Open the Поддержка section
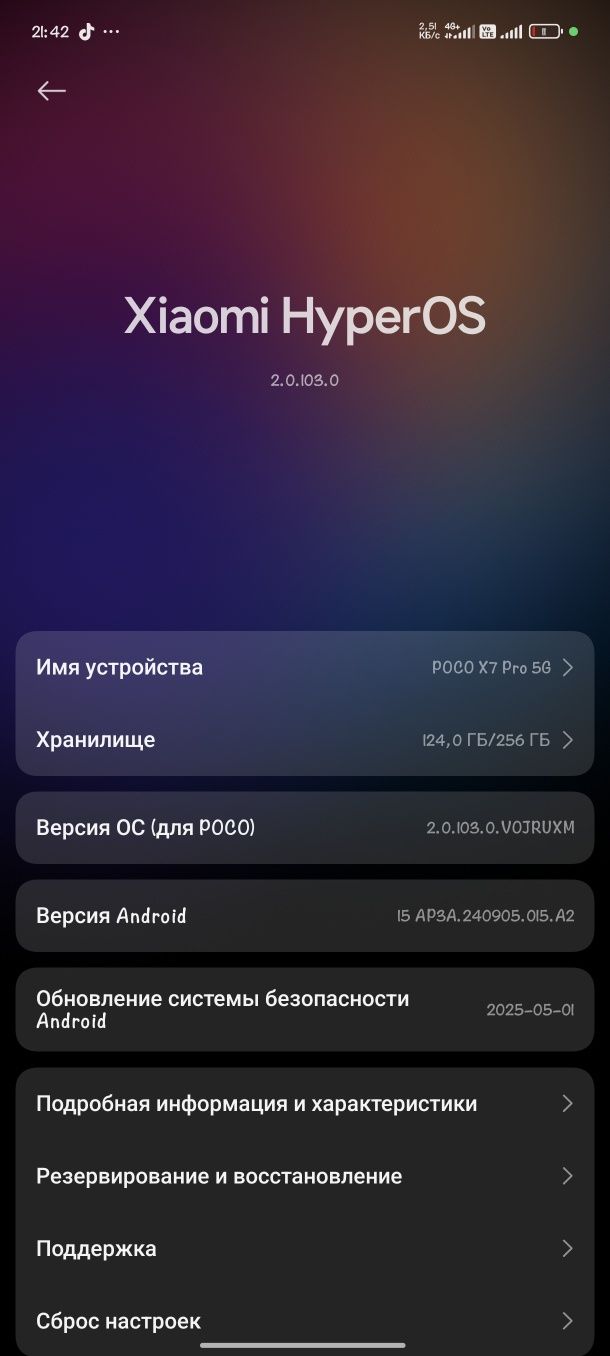Image resolution: width=610 pixels, height=1356 pixels. tap(305, 1248)
